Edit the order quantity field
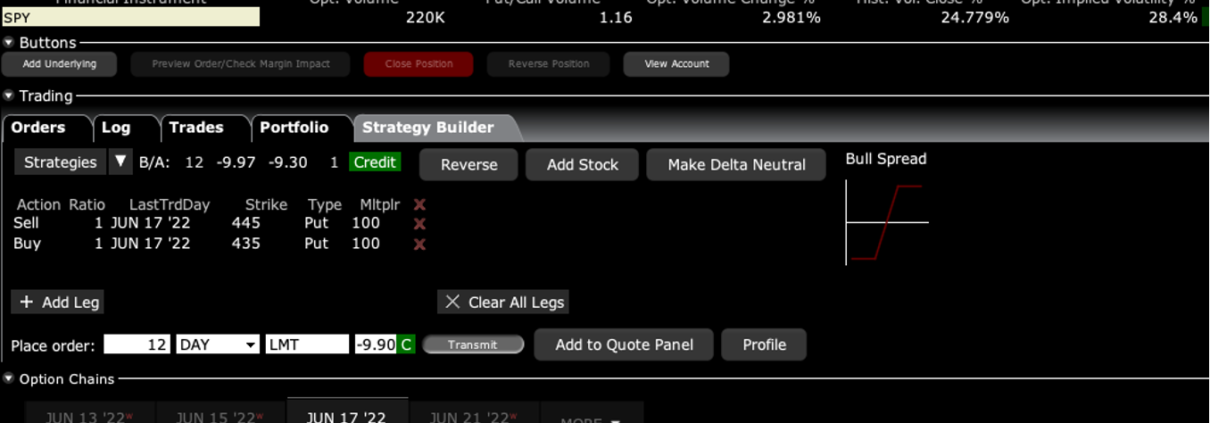1210x423 pixels. coord(137,345)
